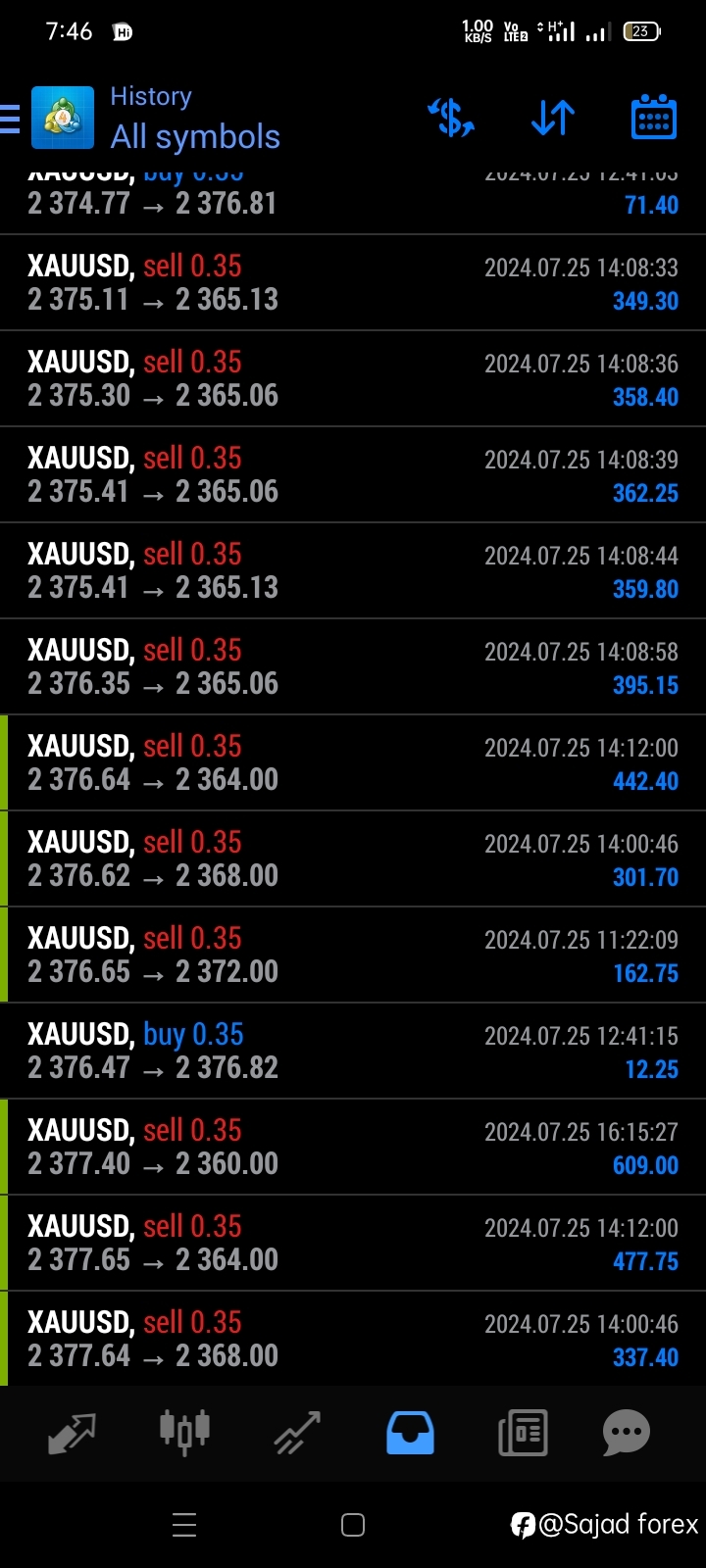The height and width of the screenshot is (1568, 706).
Task: Open the currency symbol filter icon
Action: 451,119
